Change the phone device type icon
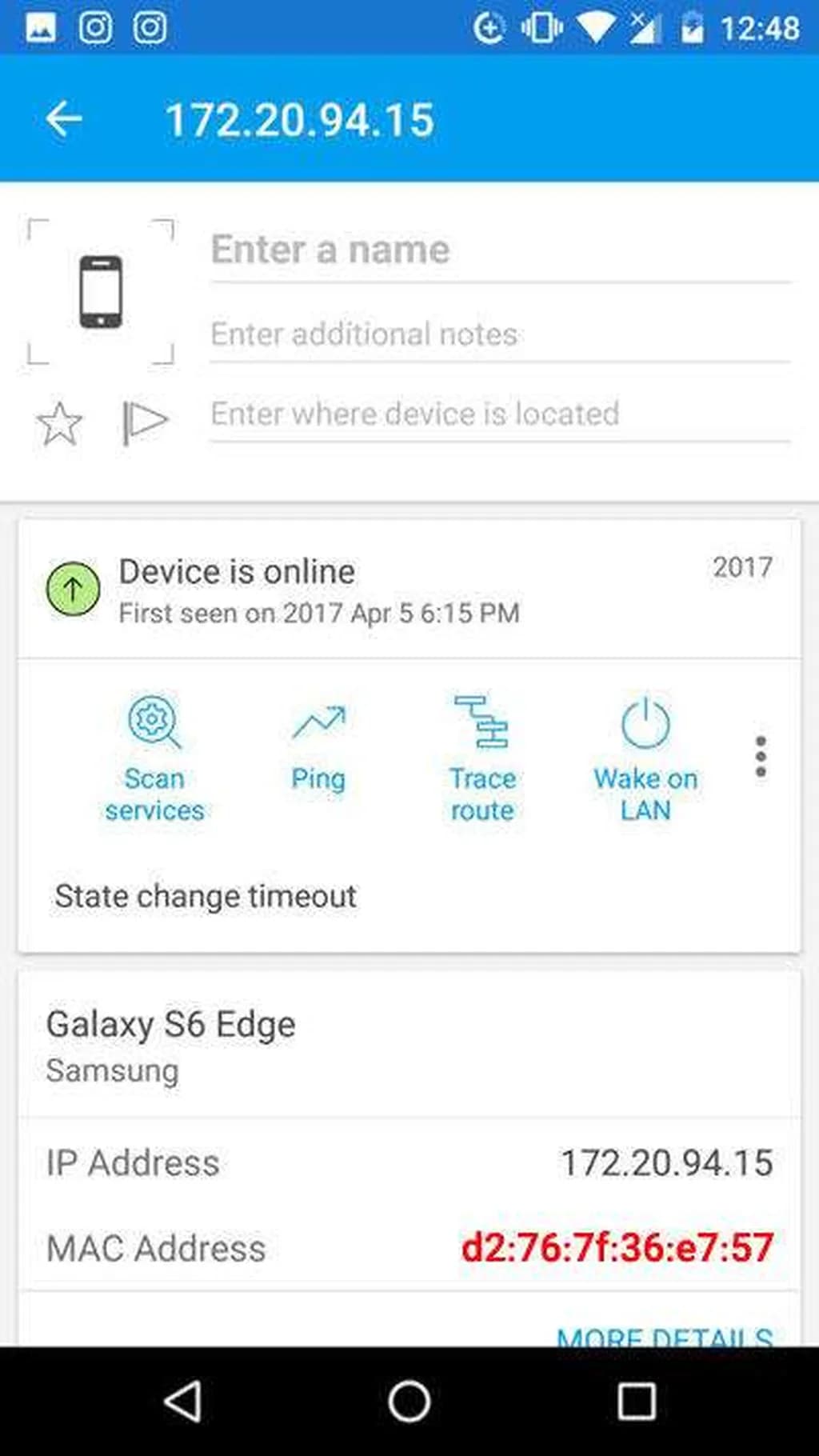Screen dimensions: 819x1456 (x=101, y=291)
